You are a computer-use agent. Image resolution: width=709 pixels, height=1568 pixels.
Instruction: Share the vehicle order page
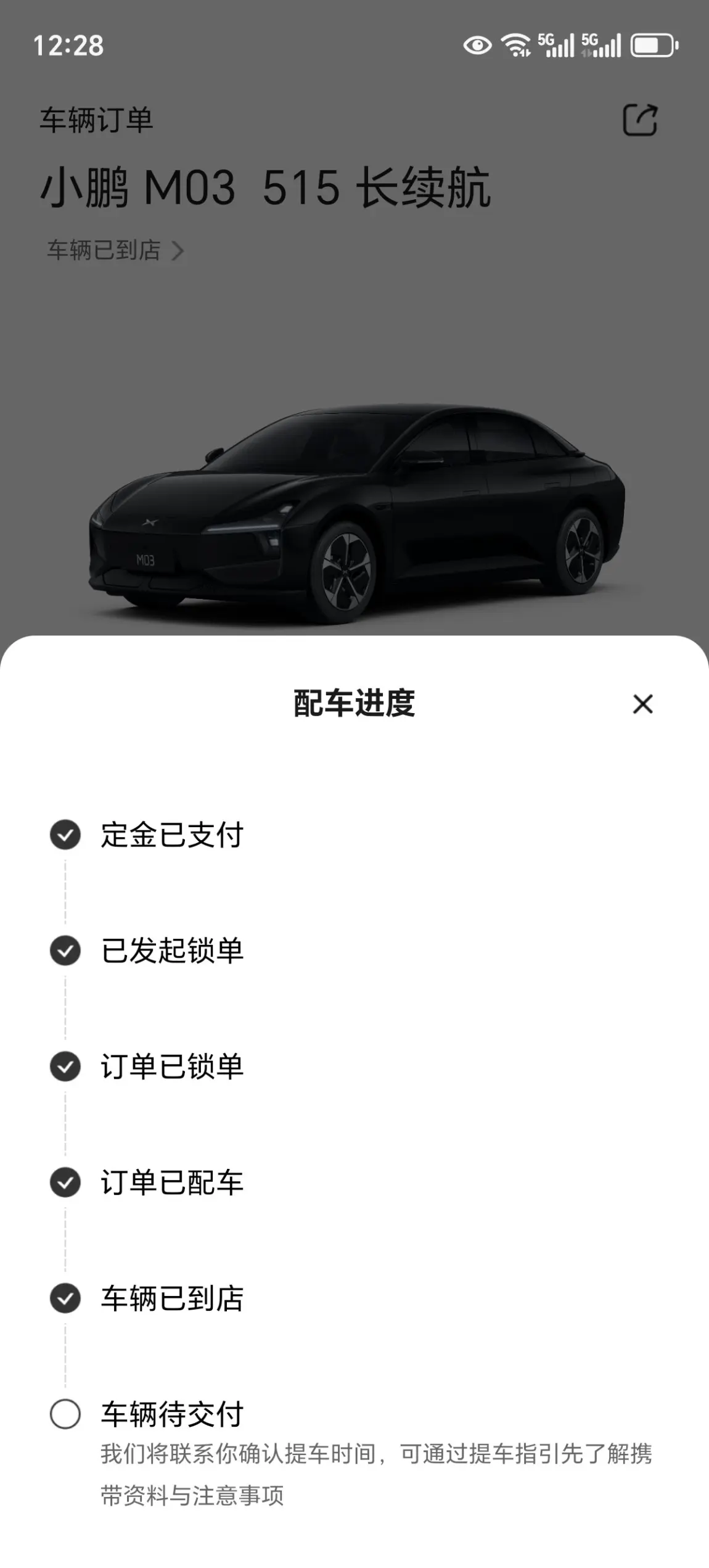click(x=640, y=120)
